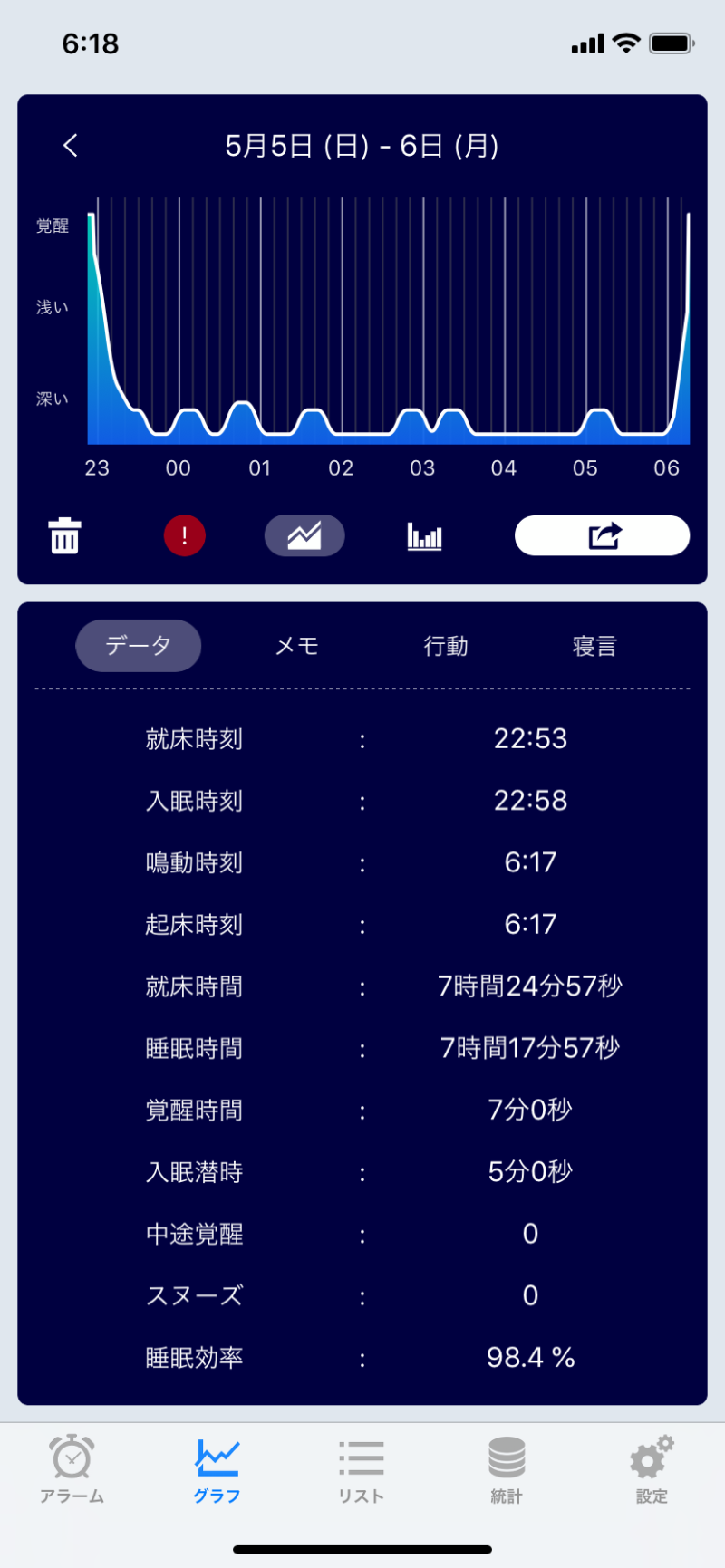725x1568 pixels.
Task: Switch to the リスト tab
Action: point(362,1468)
